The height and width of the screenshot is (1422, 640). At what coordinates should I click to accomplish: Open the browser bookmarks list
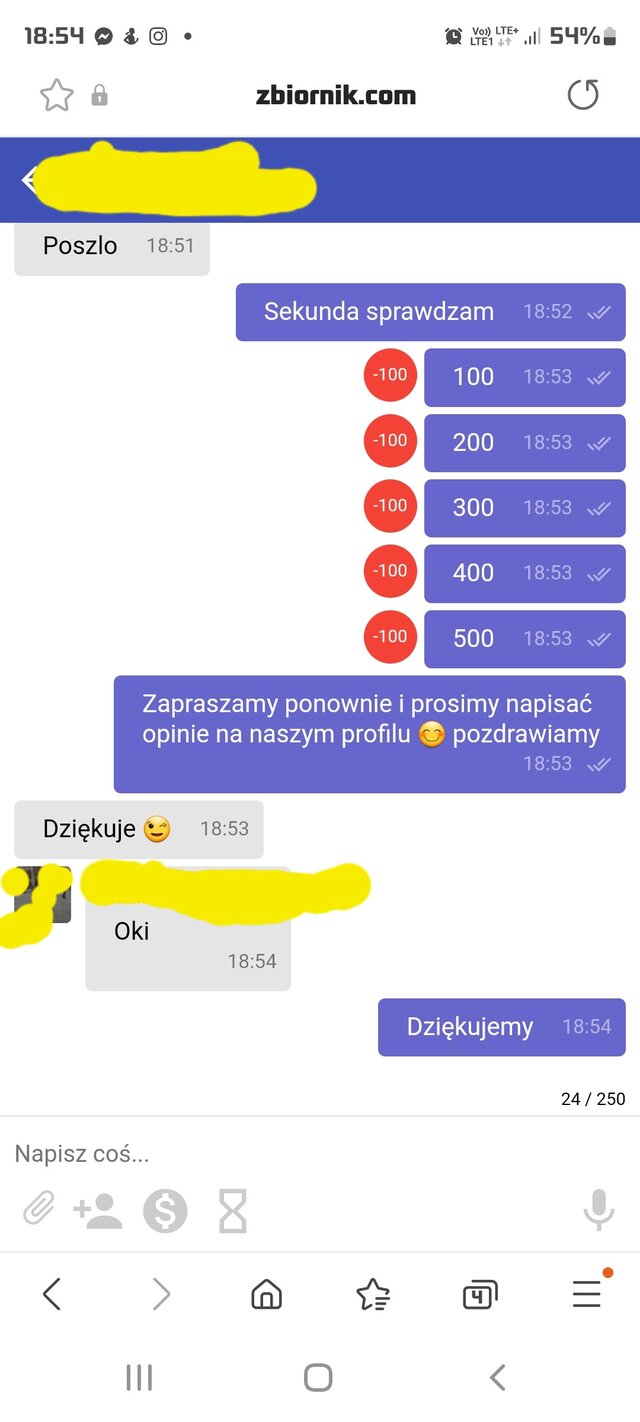point(373,1295)
